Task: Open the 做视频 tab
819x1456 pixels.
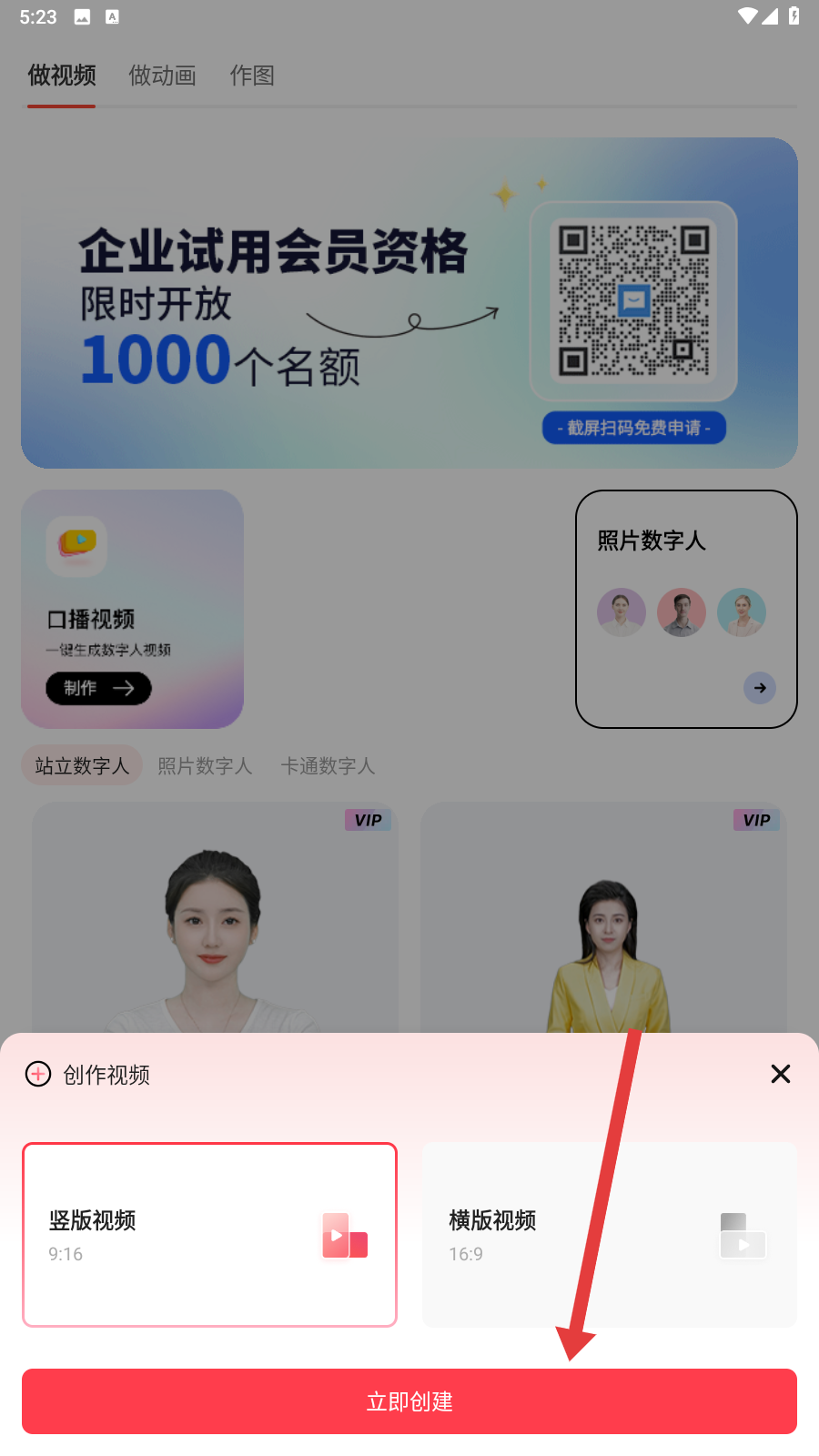Action: pos(62,76)
